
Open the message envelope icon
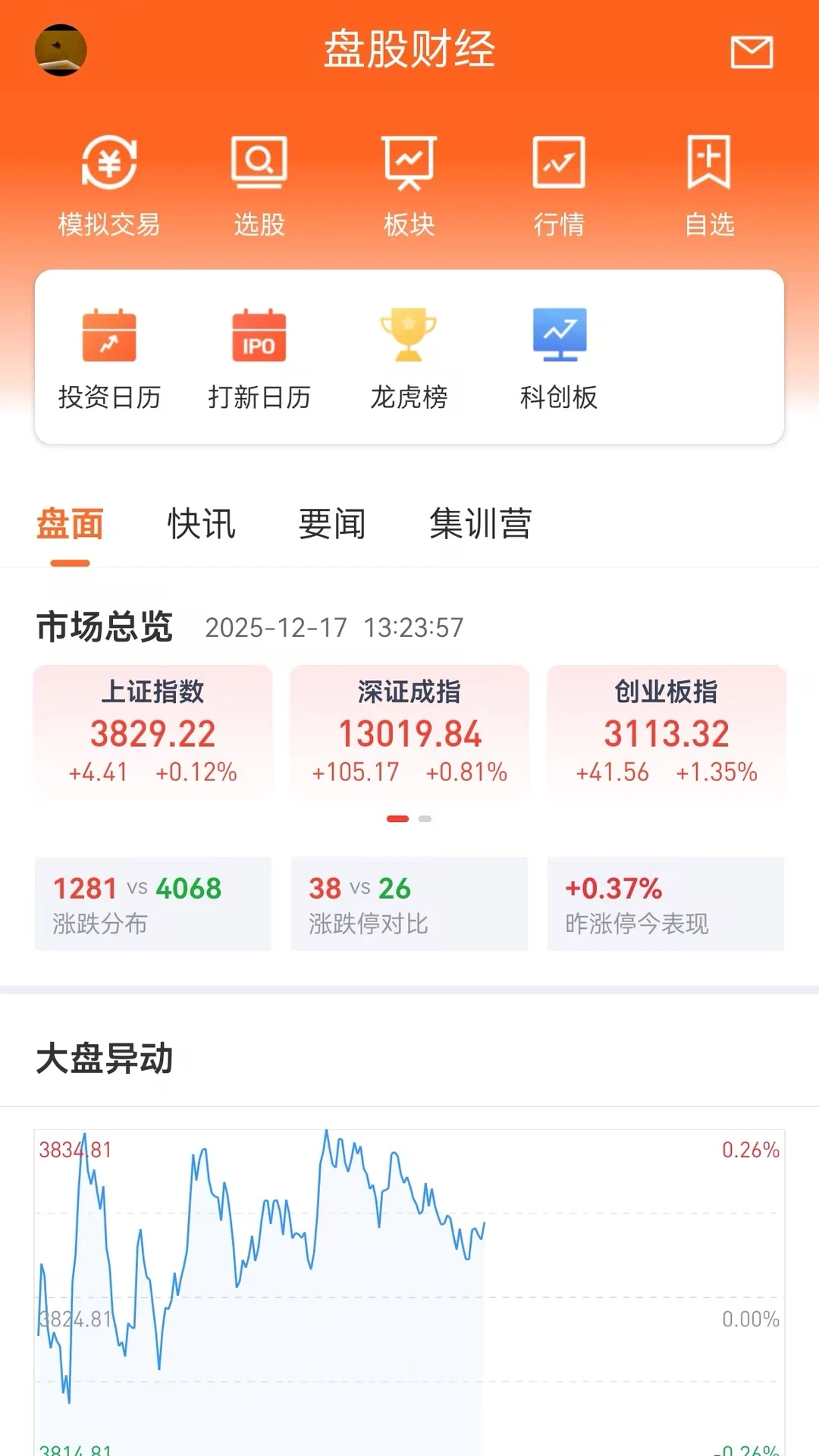pos(752,52)
